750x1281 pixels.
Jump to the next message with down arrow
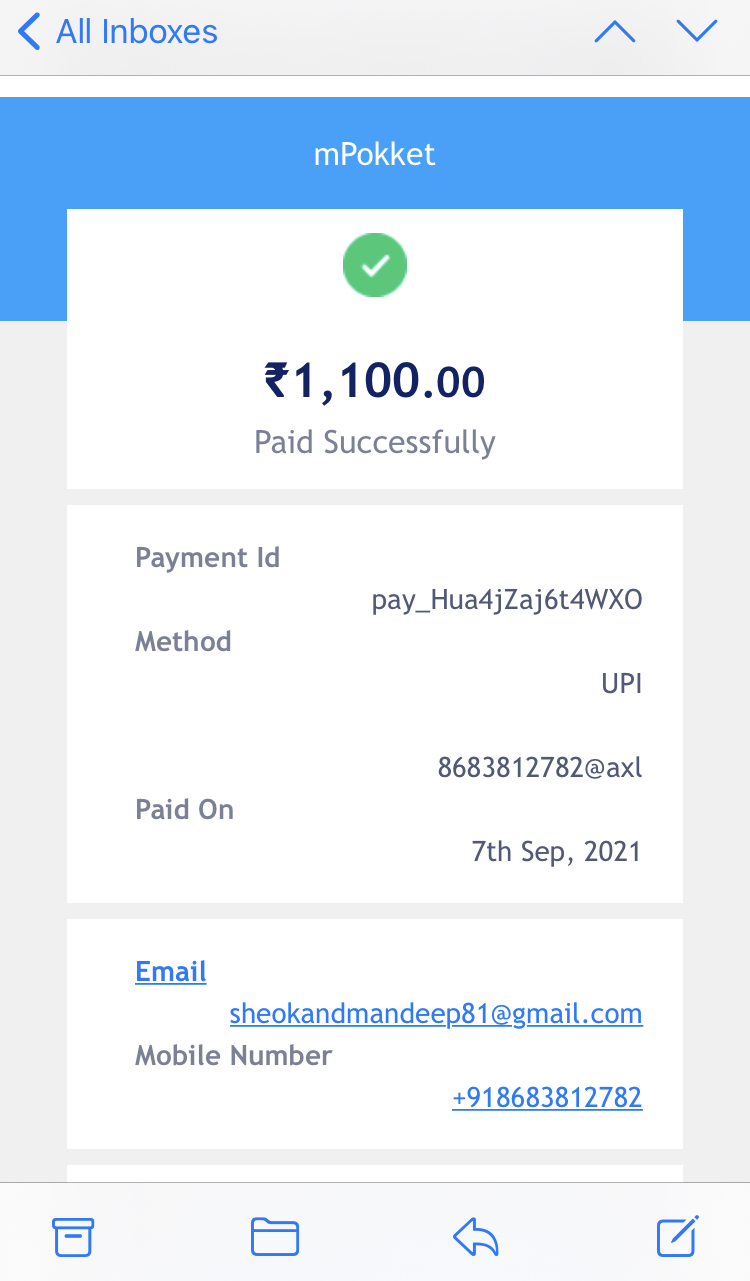(697, 32)
